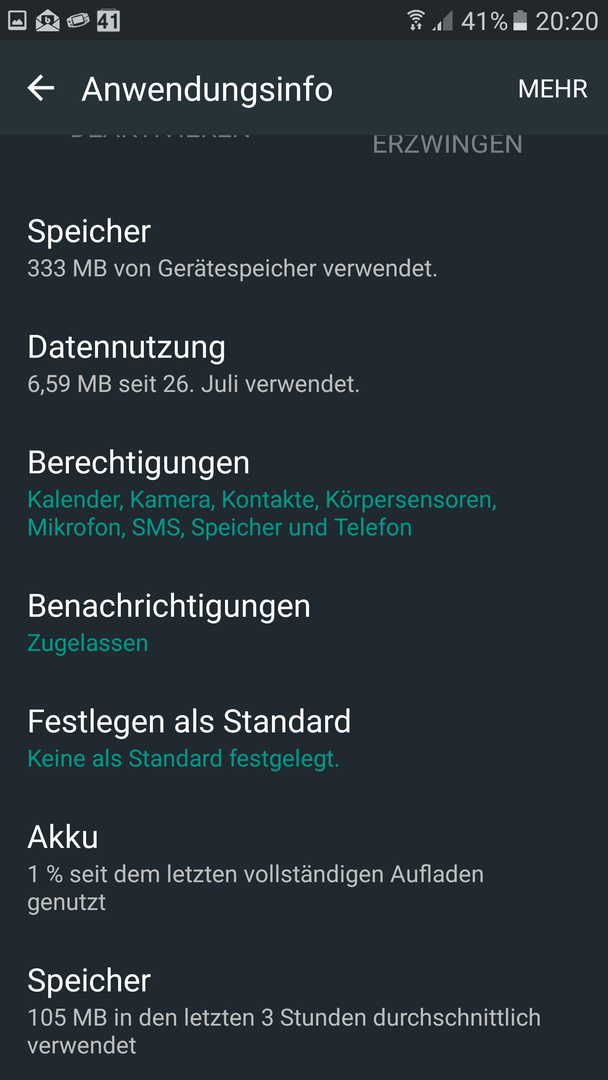Go back using the arrow icon
608x1080 pixels.
[41, 89]
